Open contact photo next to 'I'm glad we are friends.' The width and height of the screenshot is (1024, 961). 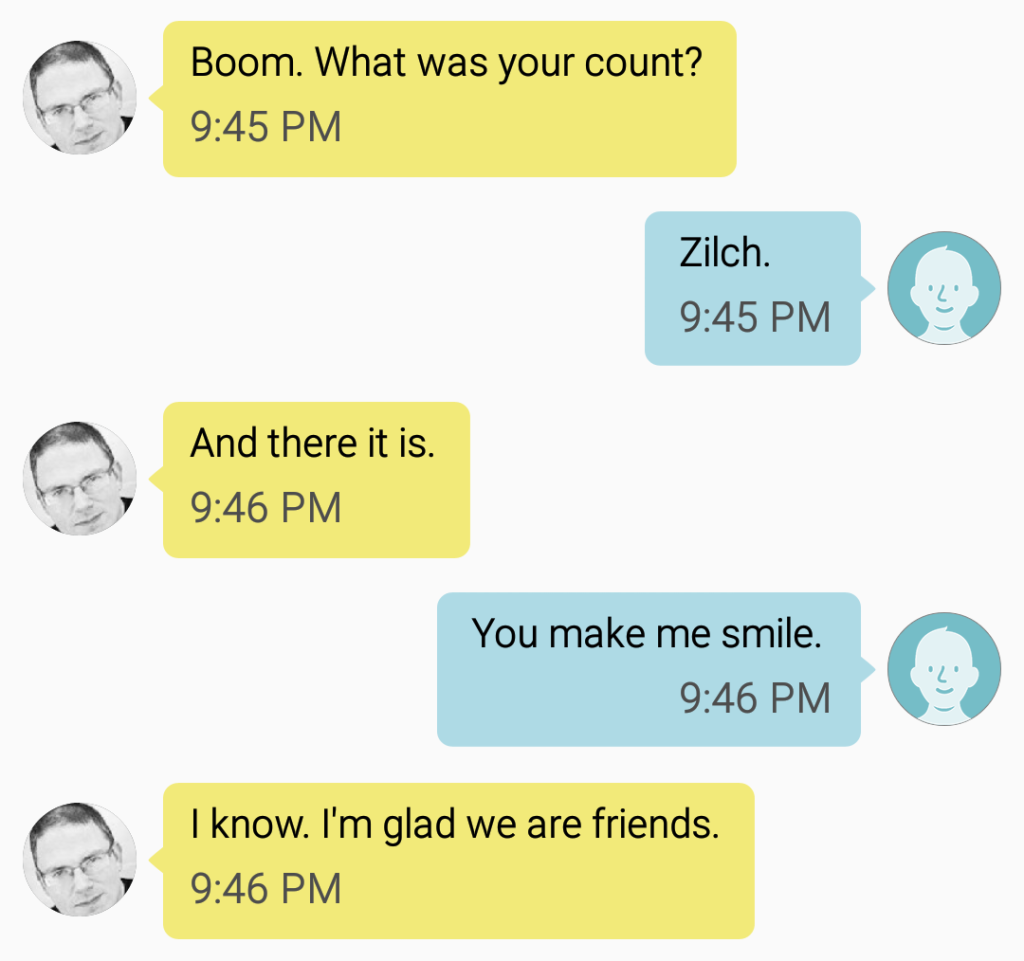80,859
